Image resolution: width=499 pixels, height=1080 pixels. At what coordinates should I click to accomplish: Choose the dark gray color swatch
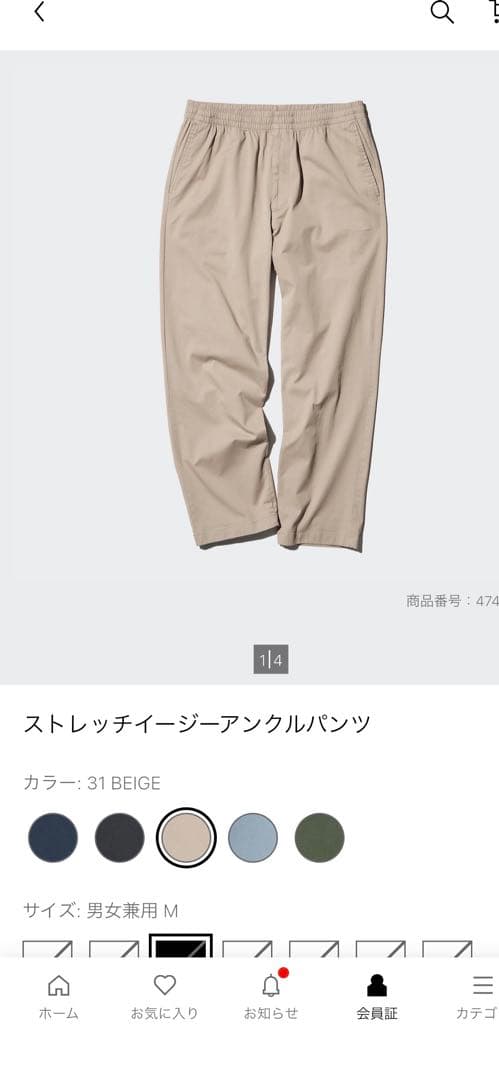point(120,838)
